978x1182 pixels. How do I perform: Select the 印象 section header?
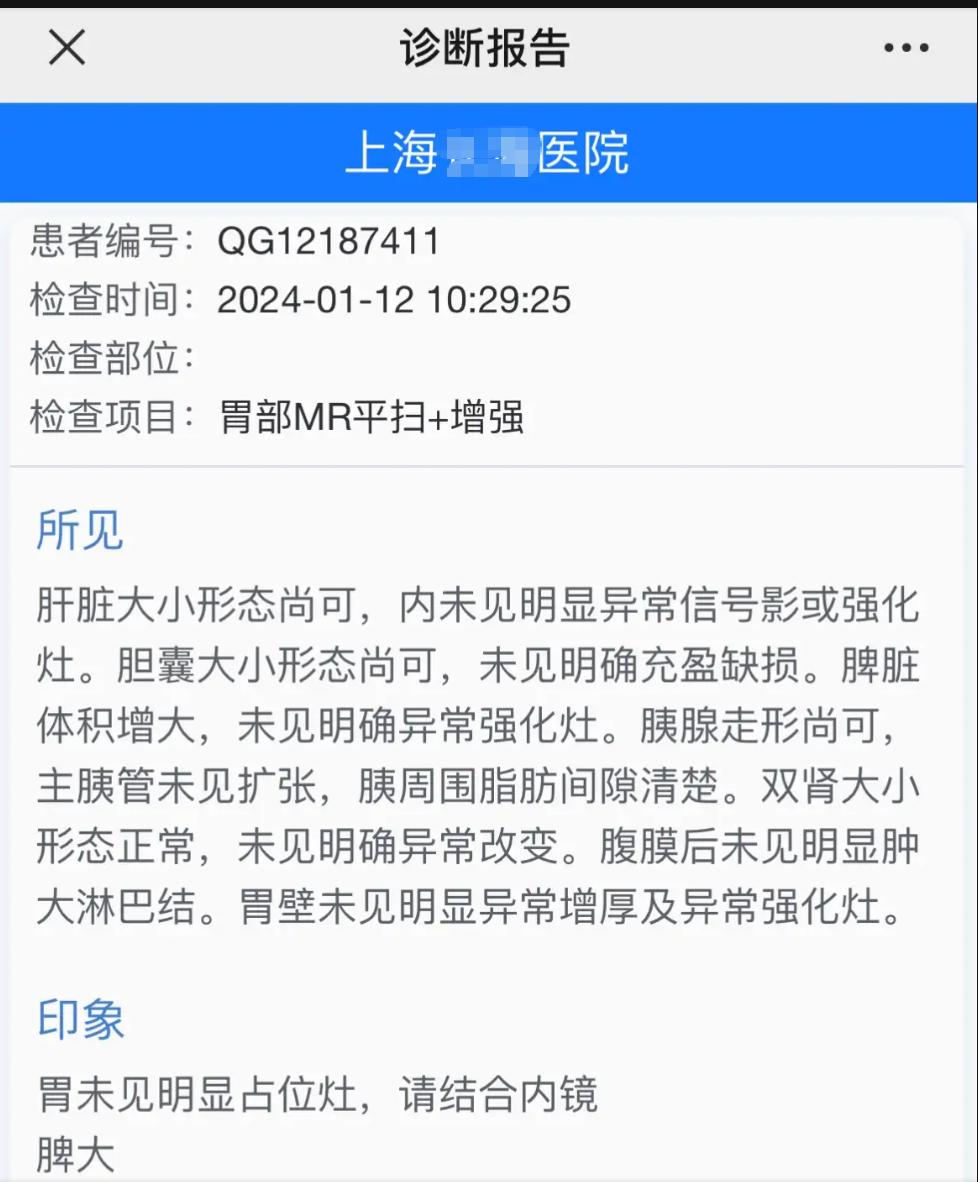click(80, 1019)
